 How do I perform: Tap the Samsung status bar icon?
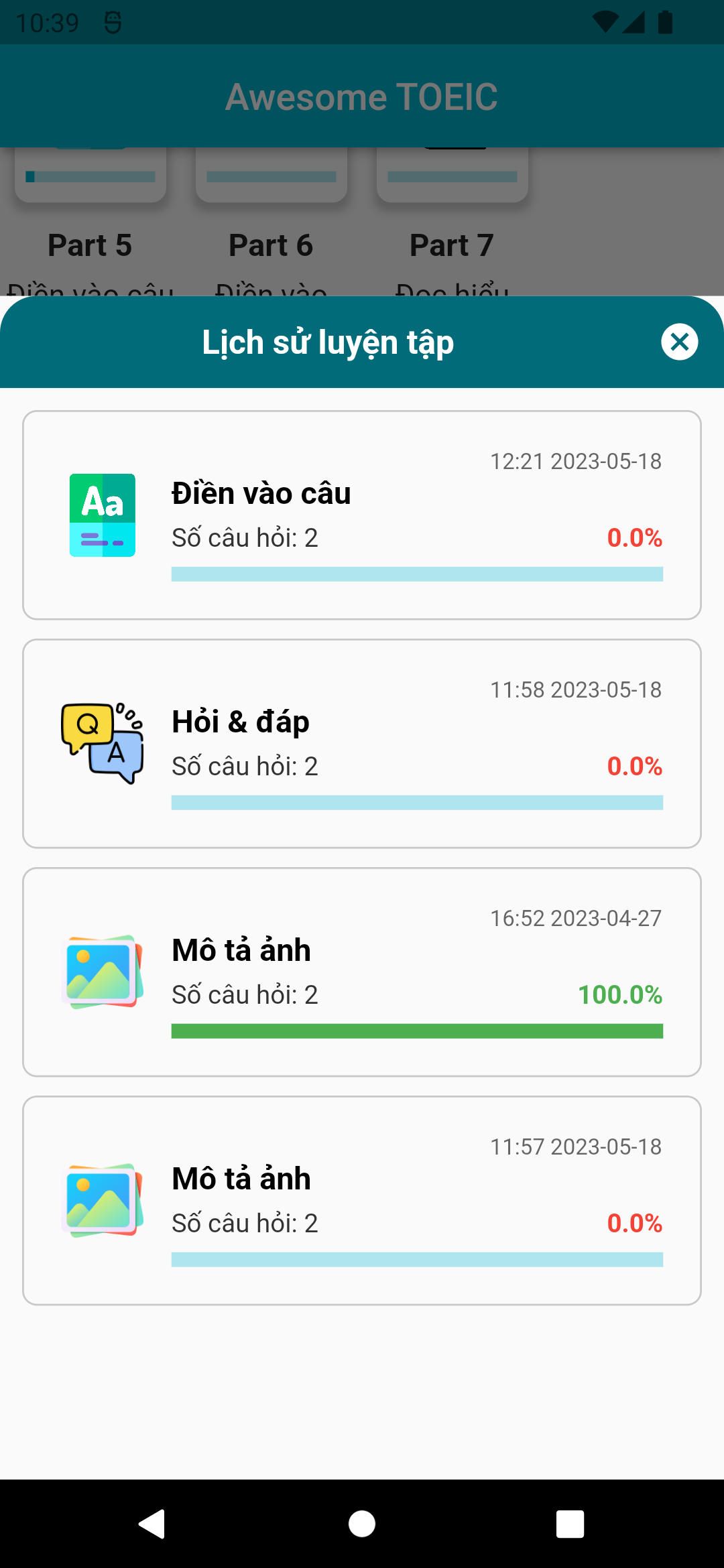pyautogui.click(x=111, y=20)
